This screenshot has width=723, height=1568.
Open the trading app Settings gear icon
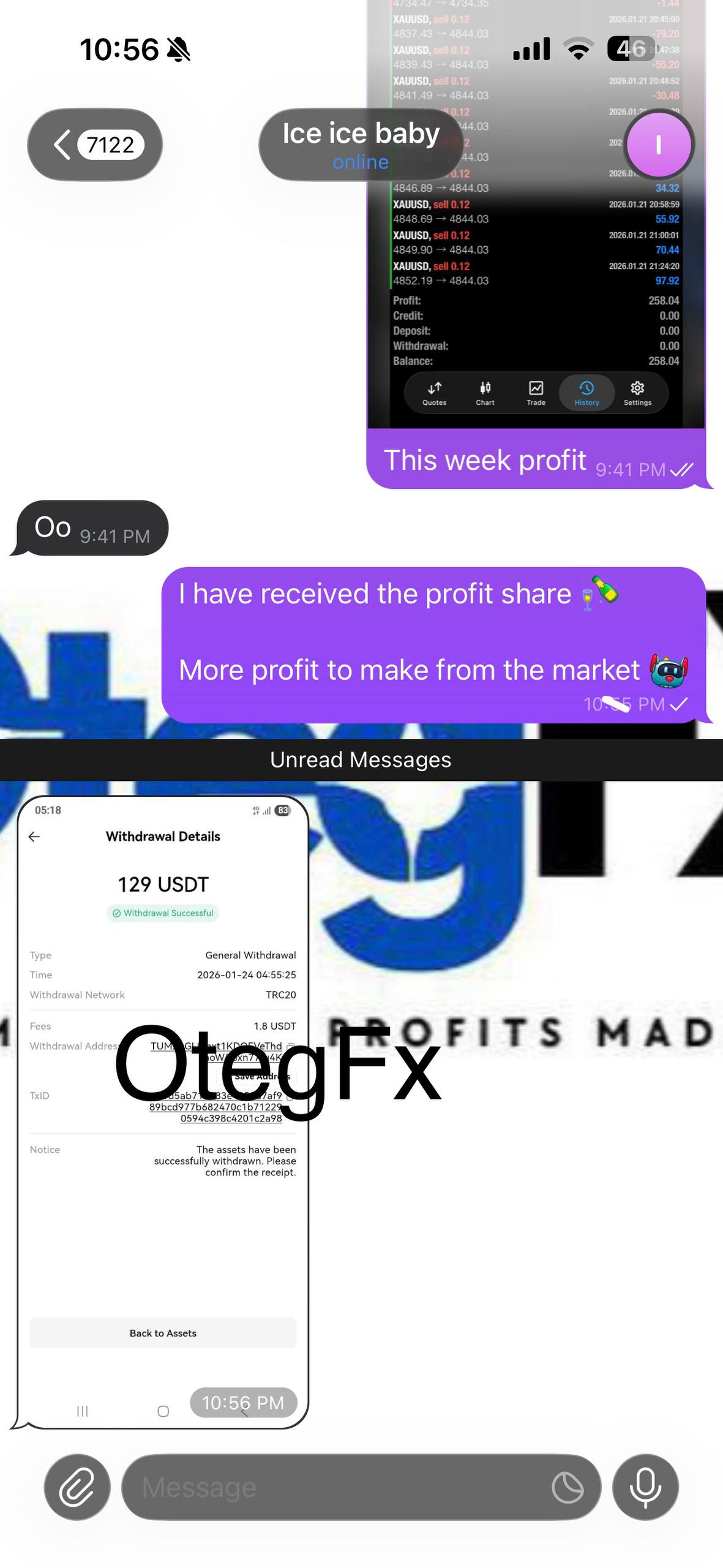tap(637, 393)
